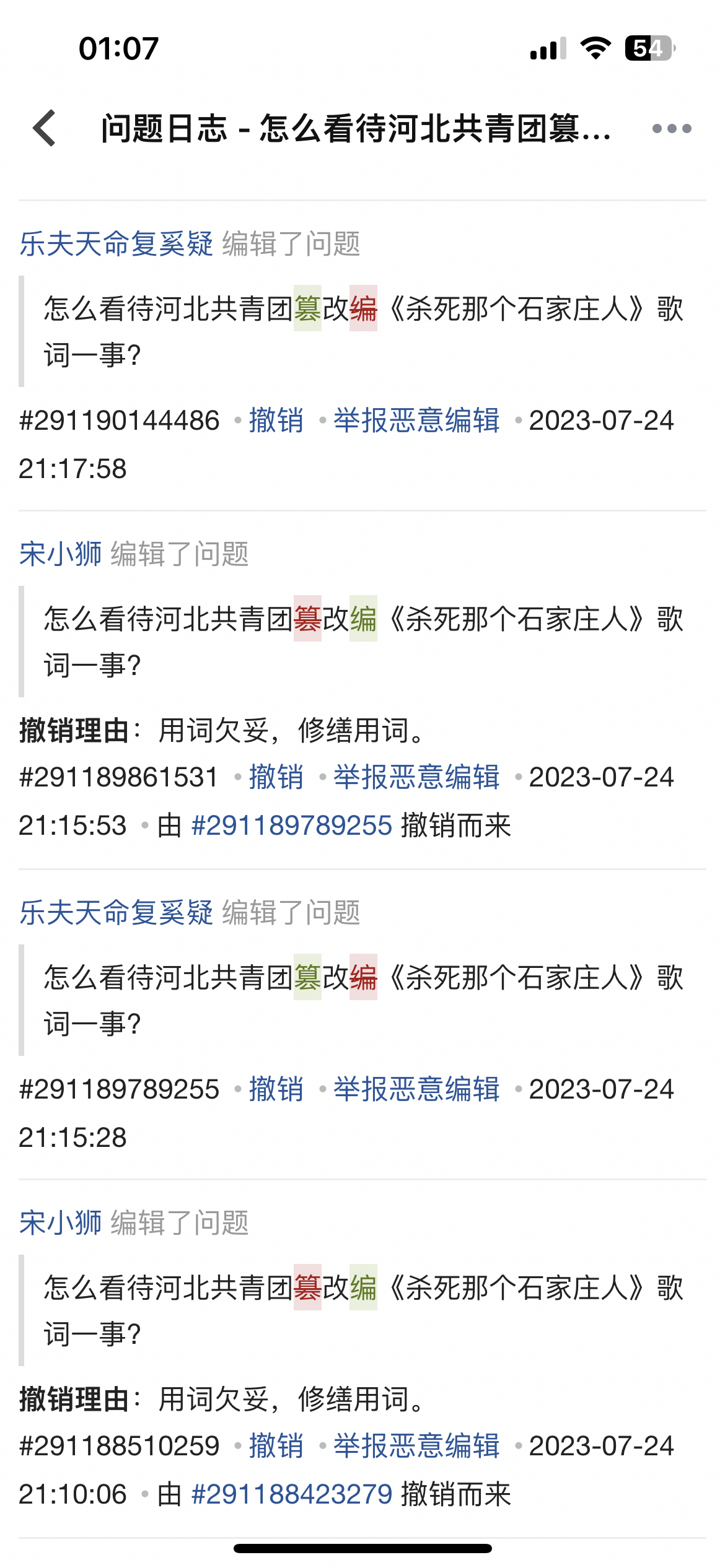
Task: Open the blue #291189789255 reference link
Action: (292, 825)
